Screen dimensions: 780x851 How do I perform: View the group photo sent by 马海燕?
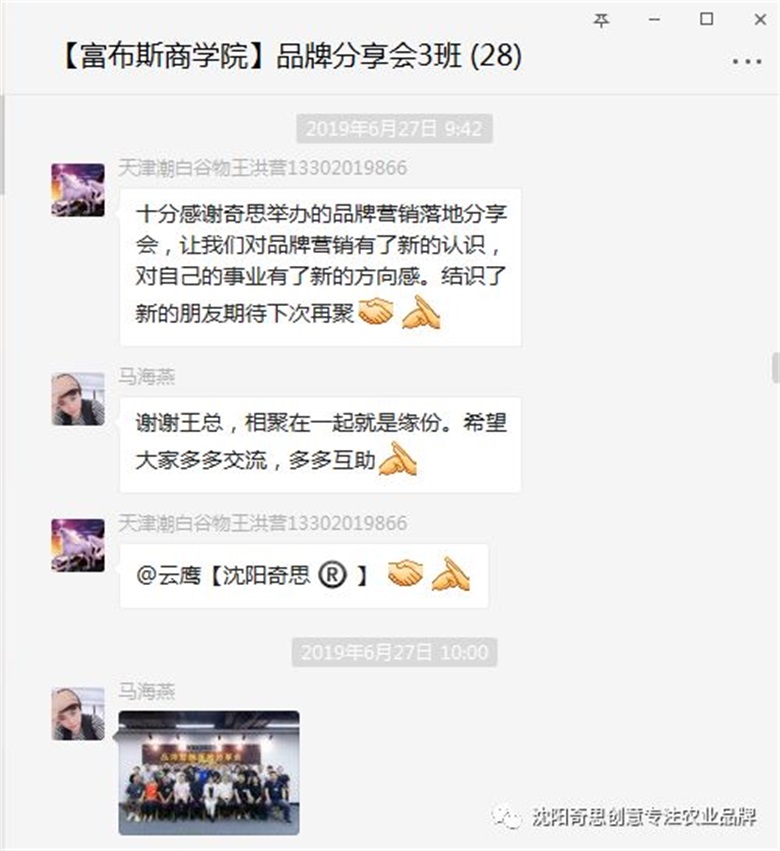(209, 772)
